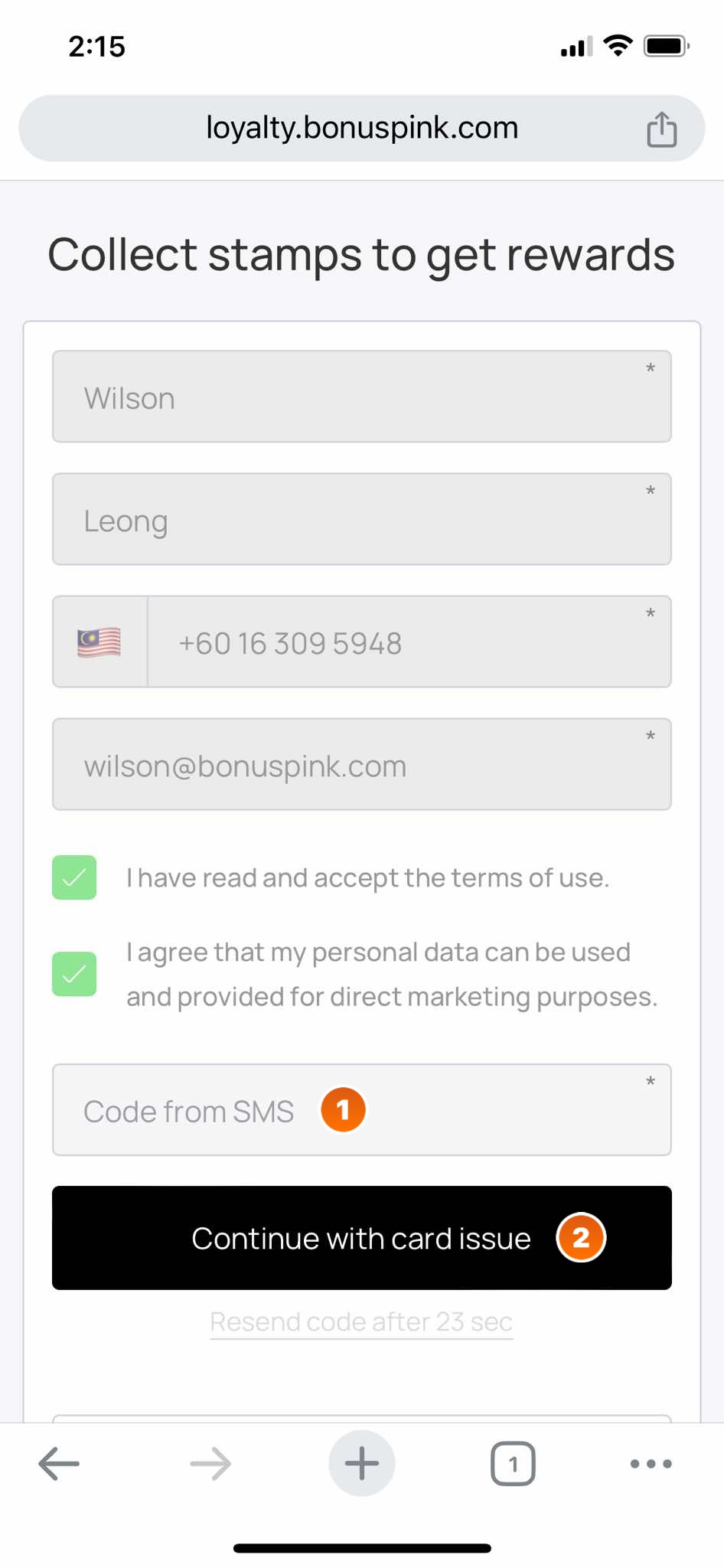Image resolution: width=724 pixels, height=1568 pixels.
Task: Uncheck the direct marketing consent checkbox
Action: click(x=74, y=974)
